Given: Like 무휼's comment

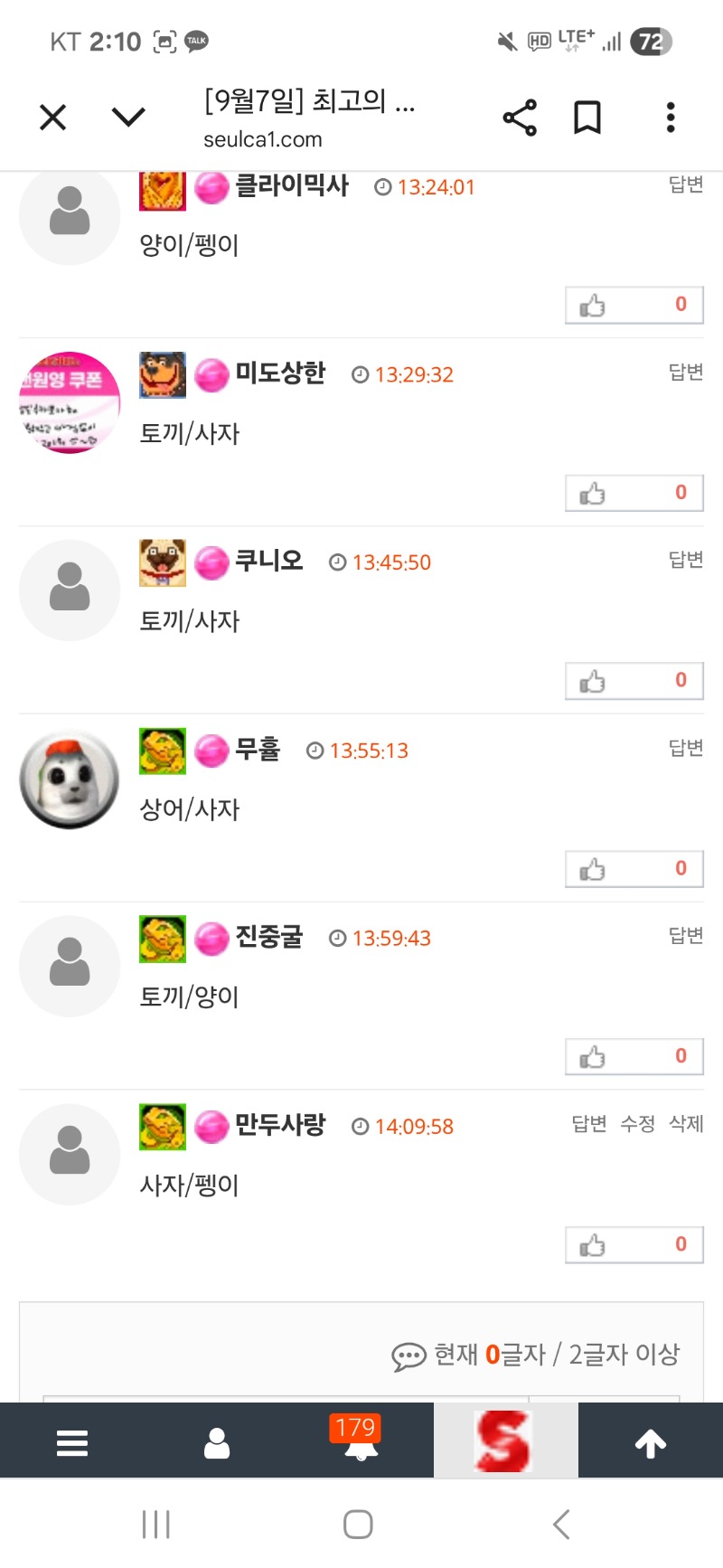Looking at the screenshot, I should tap(634, 870).
